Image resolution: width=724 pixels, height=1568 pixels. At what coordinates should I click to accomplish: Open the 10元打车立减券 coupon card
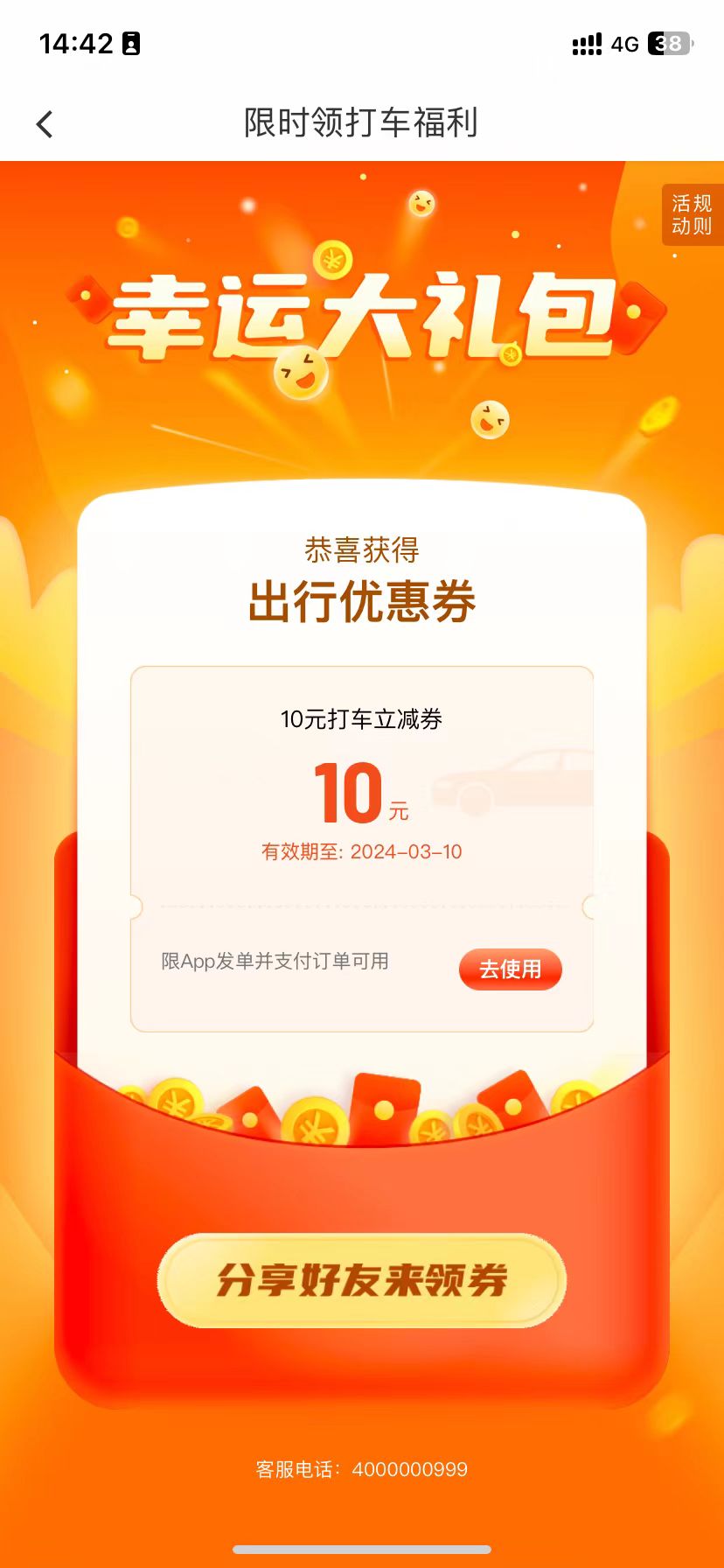pos(362,849)
